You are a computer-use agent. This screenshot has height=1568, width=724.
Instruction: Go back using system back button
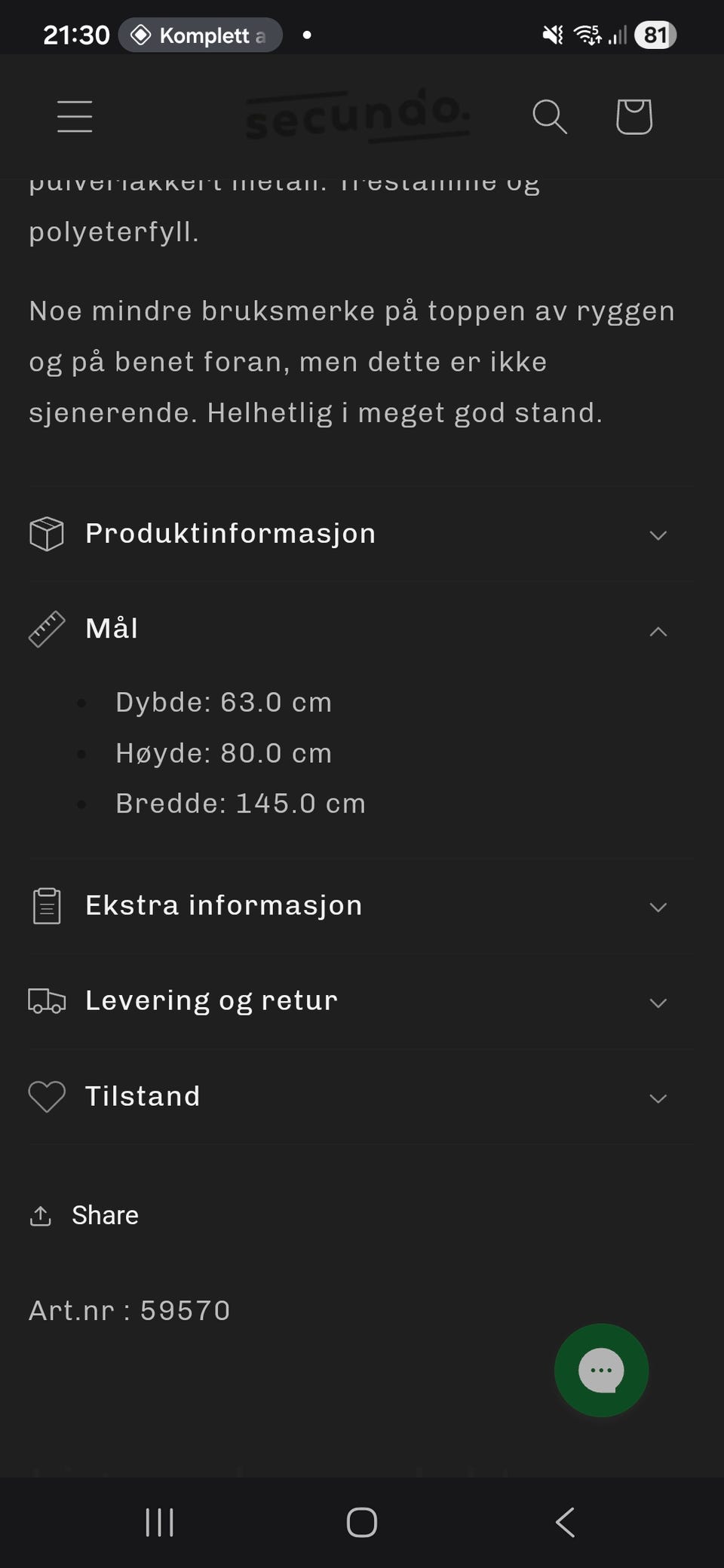[565, 1522]
